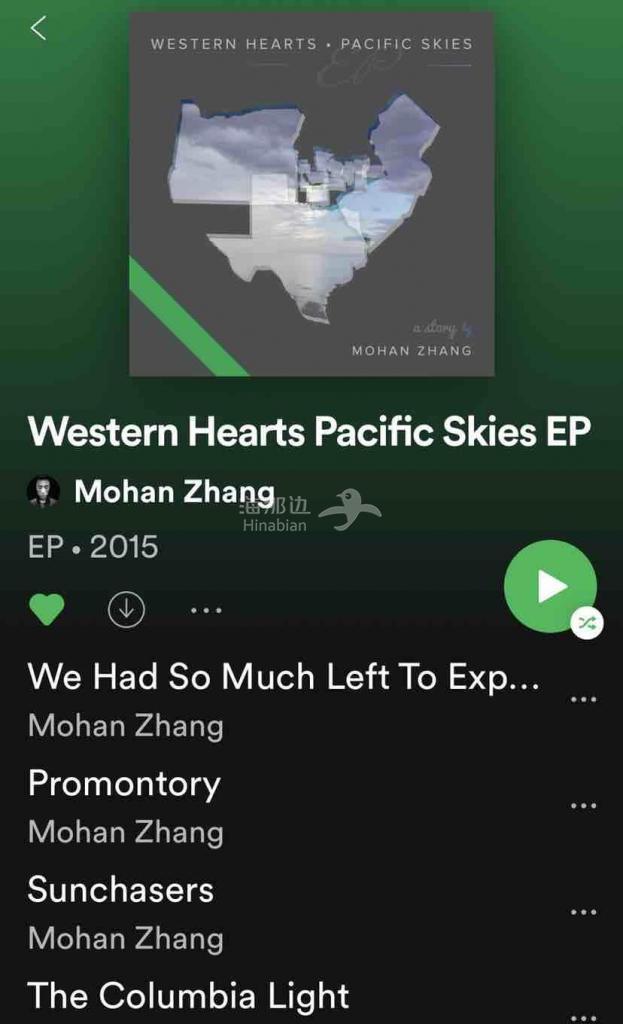Open the options menu for Sunchasers
This screenshot has height=1024, width=623.
(582, 912)
